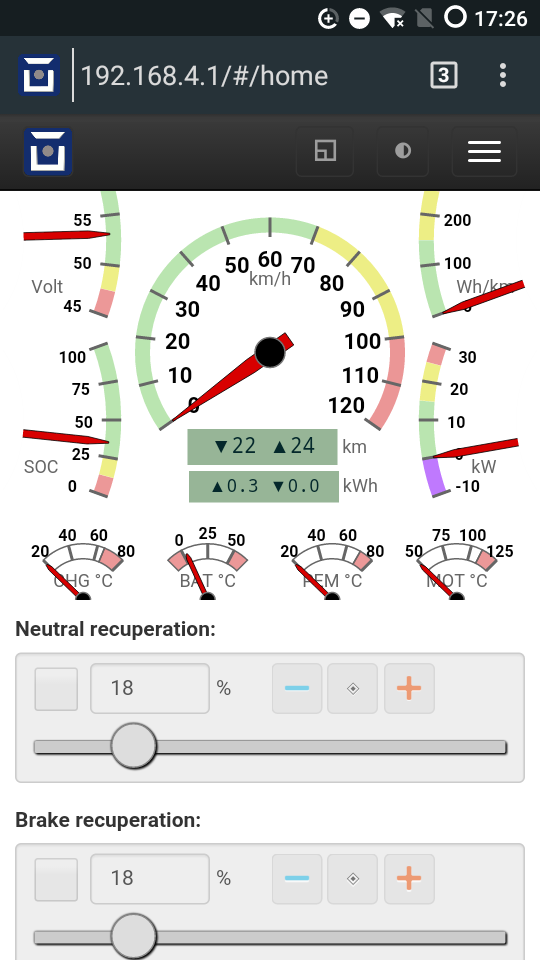
Task: Toggle the night mode contrast icon
Action: (403, 151)
